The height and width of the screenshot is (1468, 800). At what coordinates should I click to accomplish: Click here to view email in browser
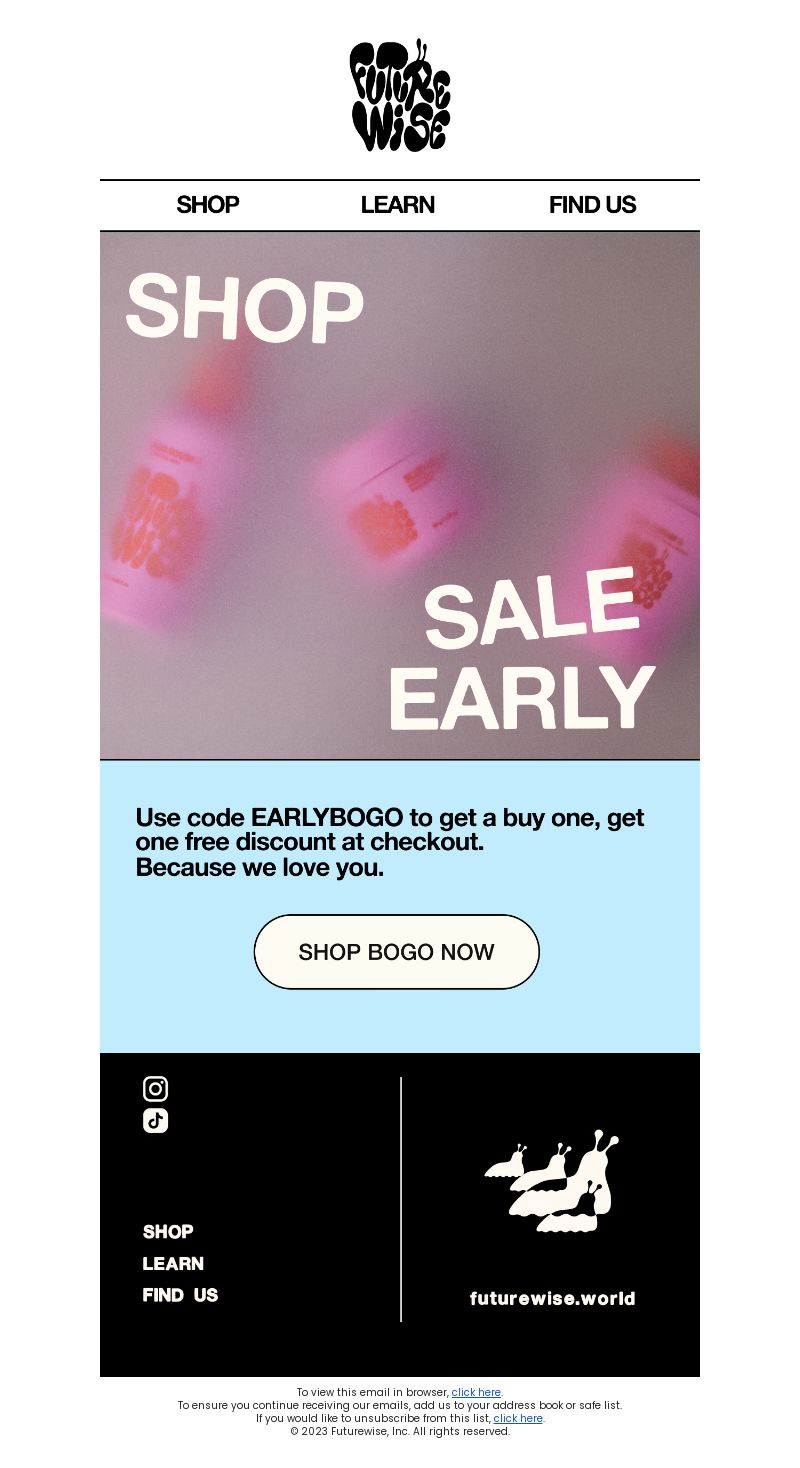(x=476, y=1392)
